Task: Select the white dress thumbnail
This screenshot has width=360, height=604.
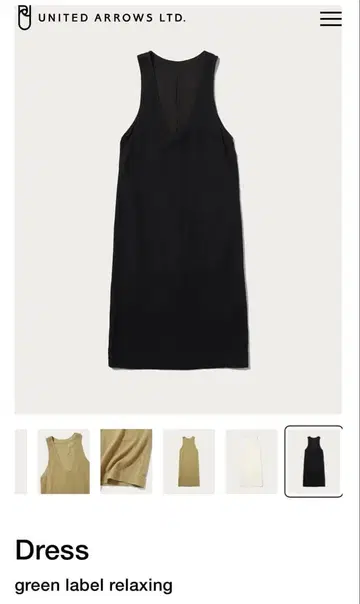Action: pyautogui.click(x=251, y=461)
